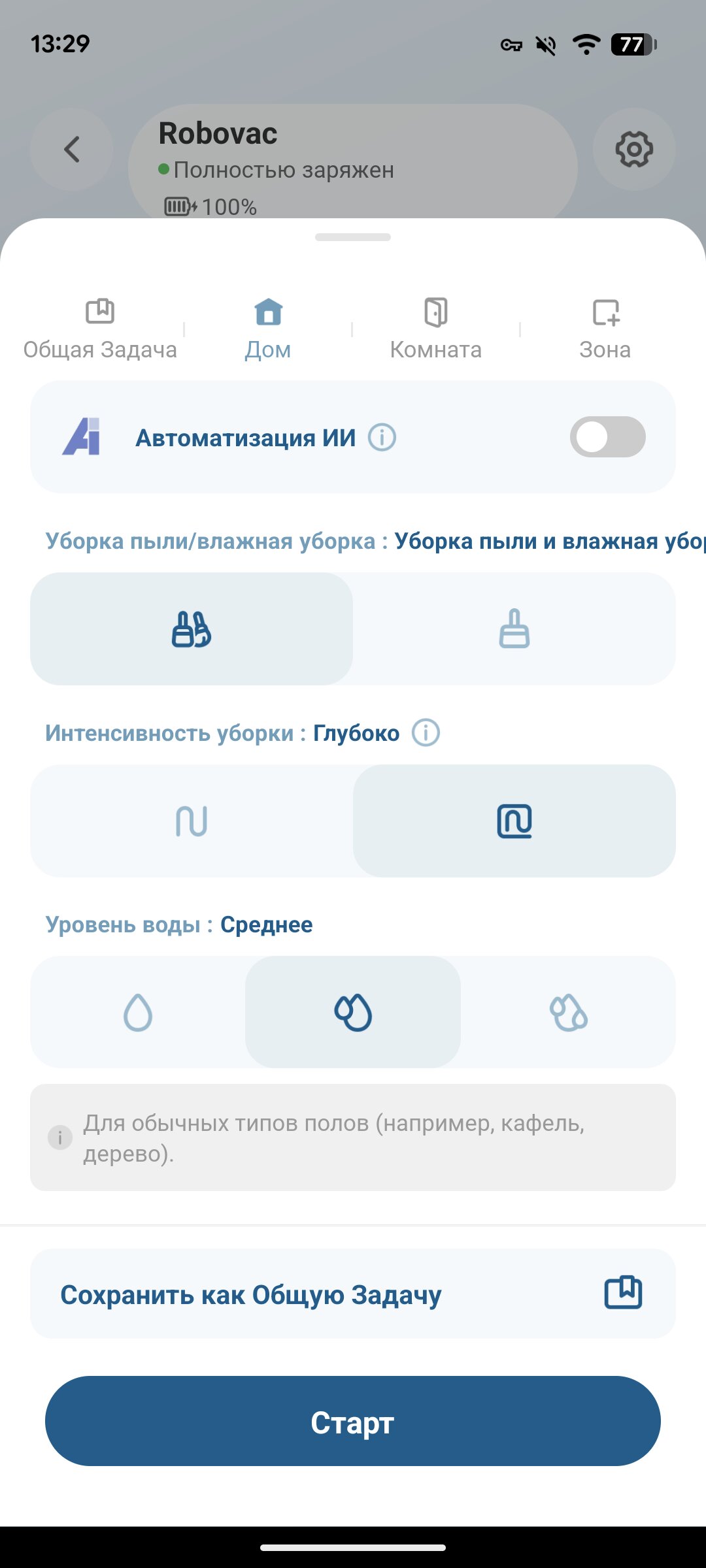Screen dimensions: 706x1568
Task: Set water level to high
Action: point(568,1013)
